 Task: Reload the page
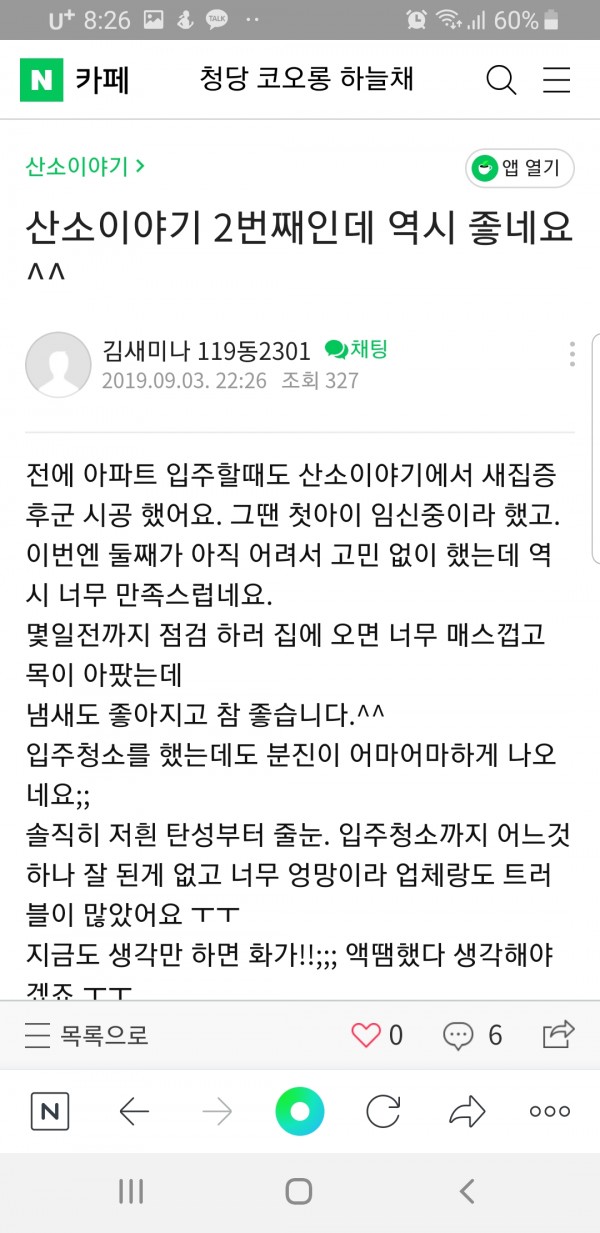(x=383, y=1111)
